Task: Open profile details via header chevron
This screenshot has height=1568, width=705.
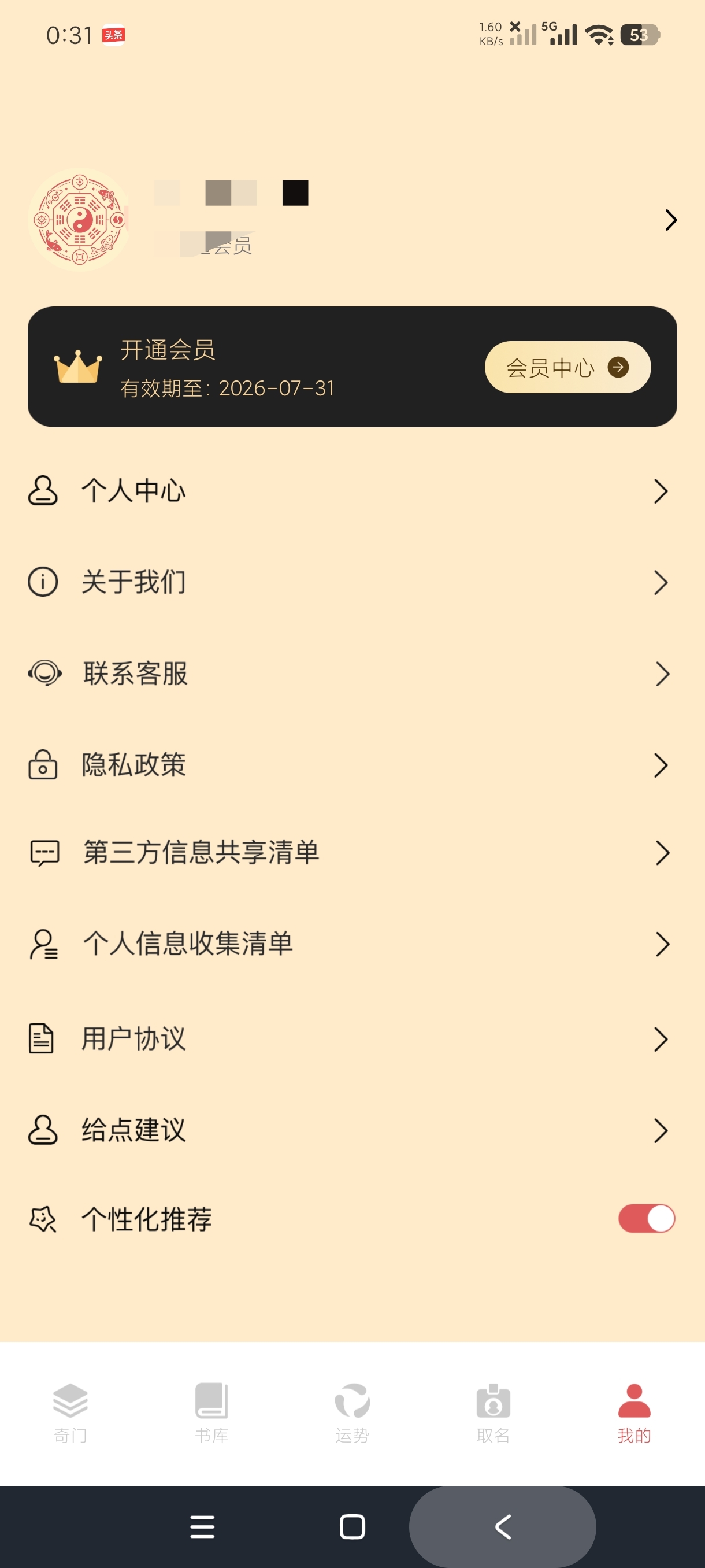Action: pos(671,220)
